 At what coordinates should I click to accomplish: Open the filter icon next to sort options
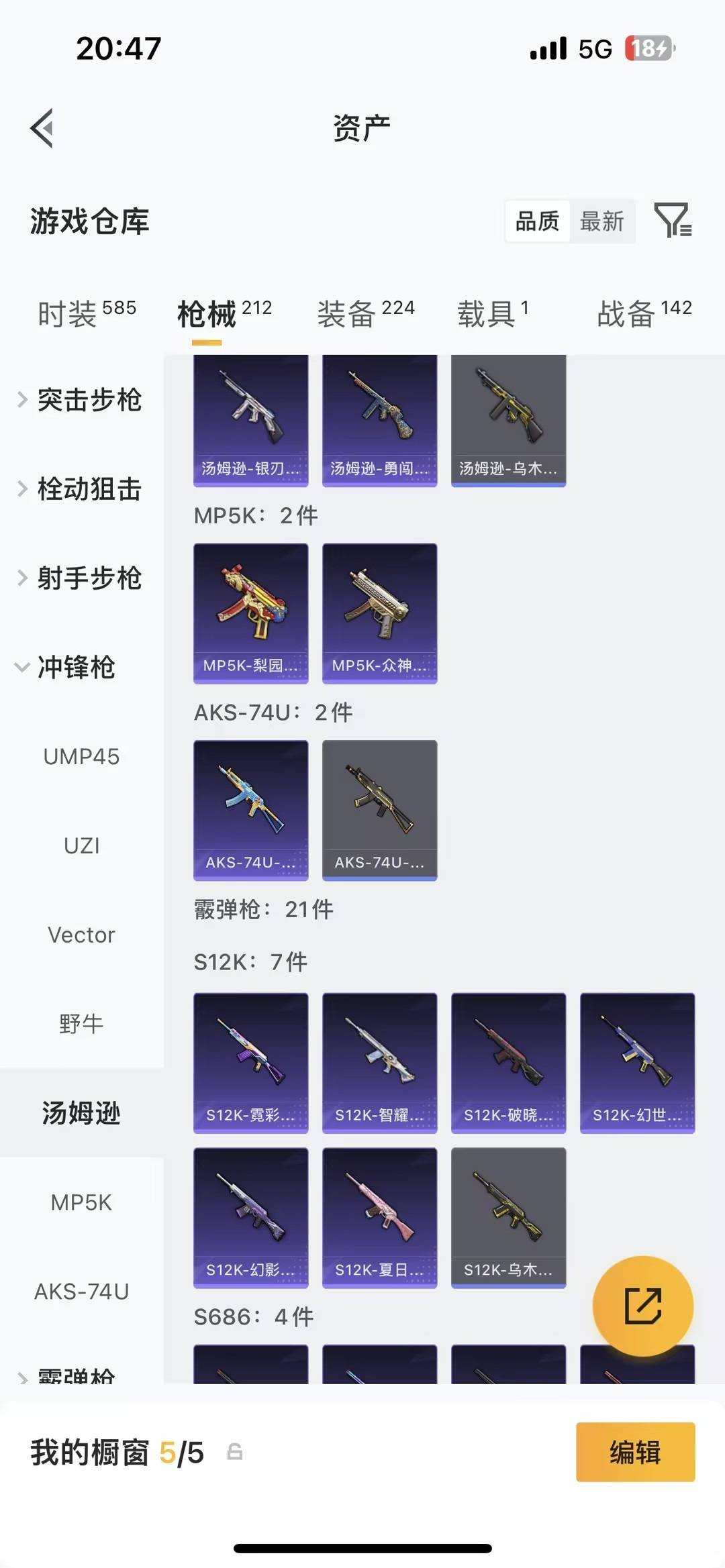coord(675,221)
